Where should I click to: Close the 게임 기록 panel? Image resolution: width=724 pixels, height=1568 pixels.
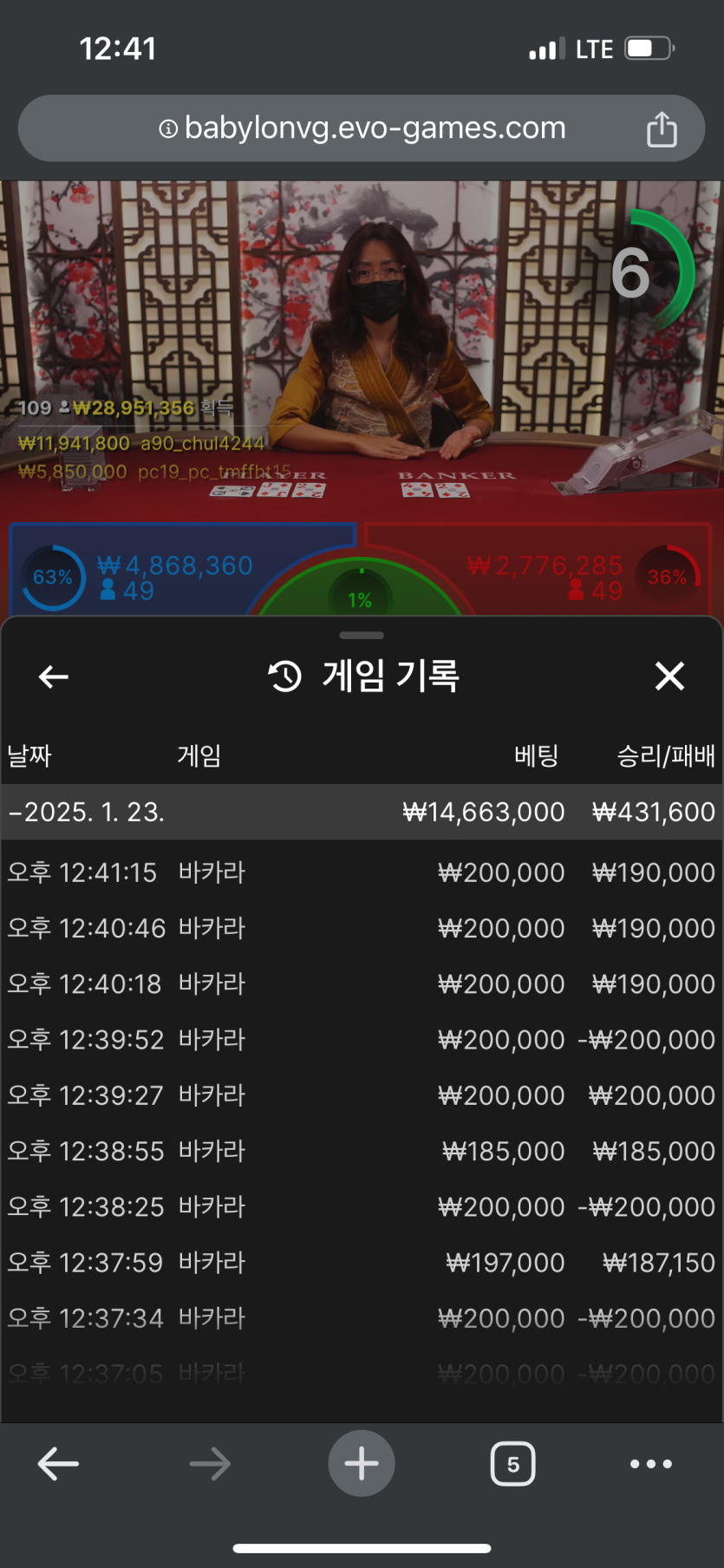point(669,676)
